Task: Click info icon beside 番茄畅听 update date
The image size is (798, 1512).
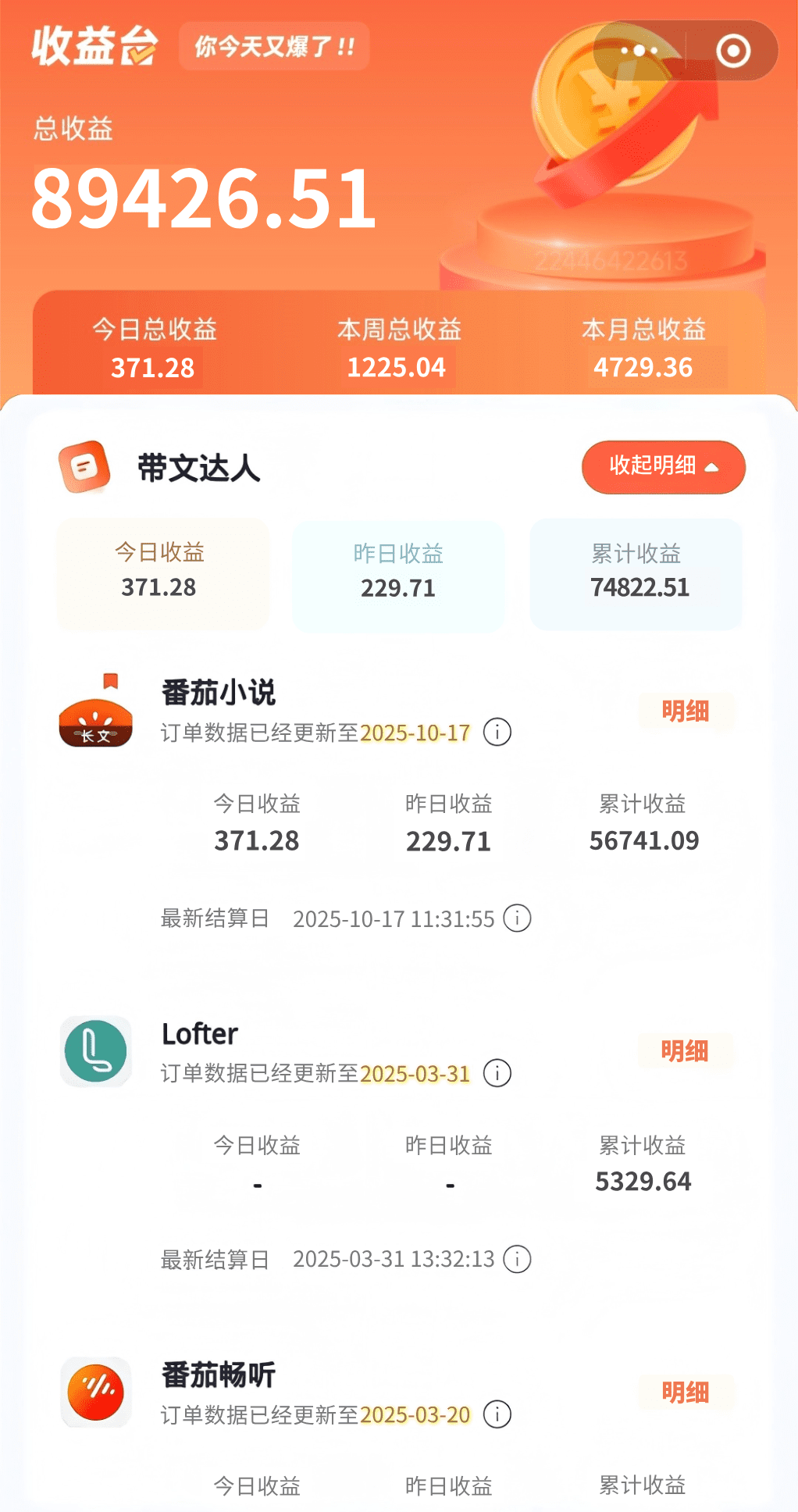Action: point(497,1414)
